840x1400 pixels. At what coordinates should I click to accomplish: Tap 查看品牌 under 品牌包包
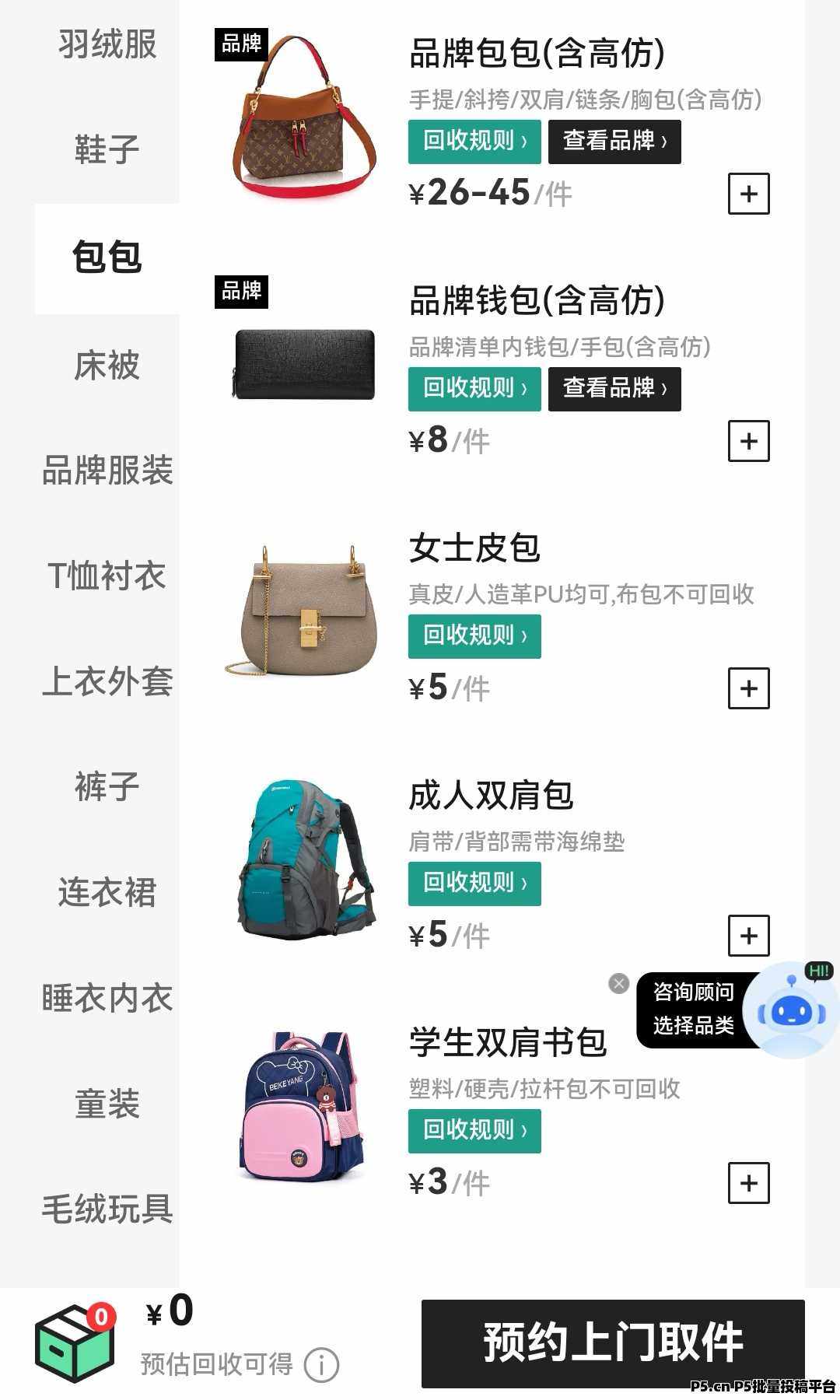coord(614,142)
